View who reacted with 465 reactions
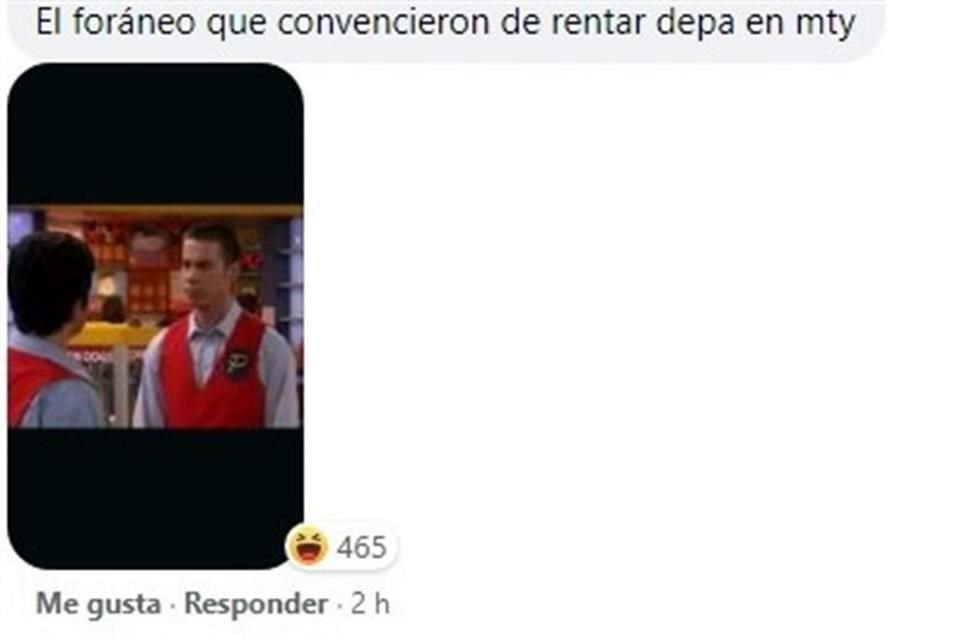Screen dimensions: 960x640 click(341, 547)
